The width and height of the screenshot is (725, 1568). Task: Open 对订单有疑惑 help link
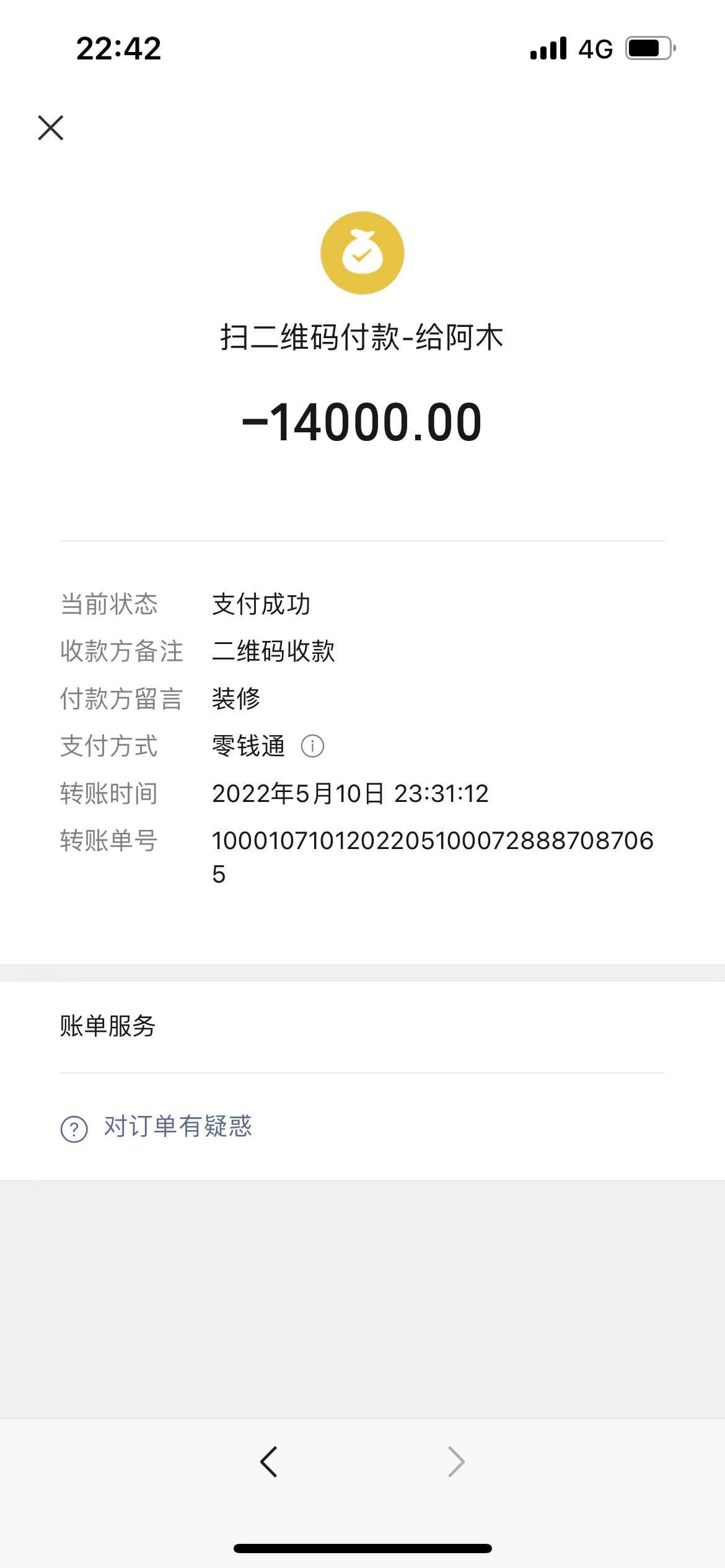(177, 1126)
